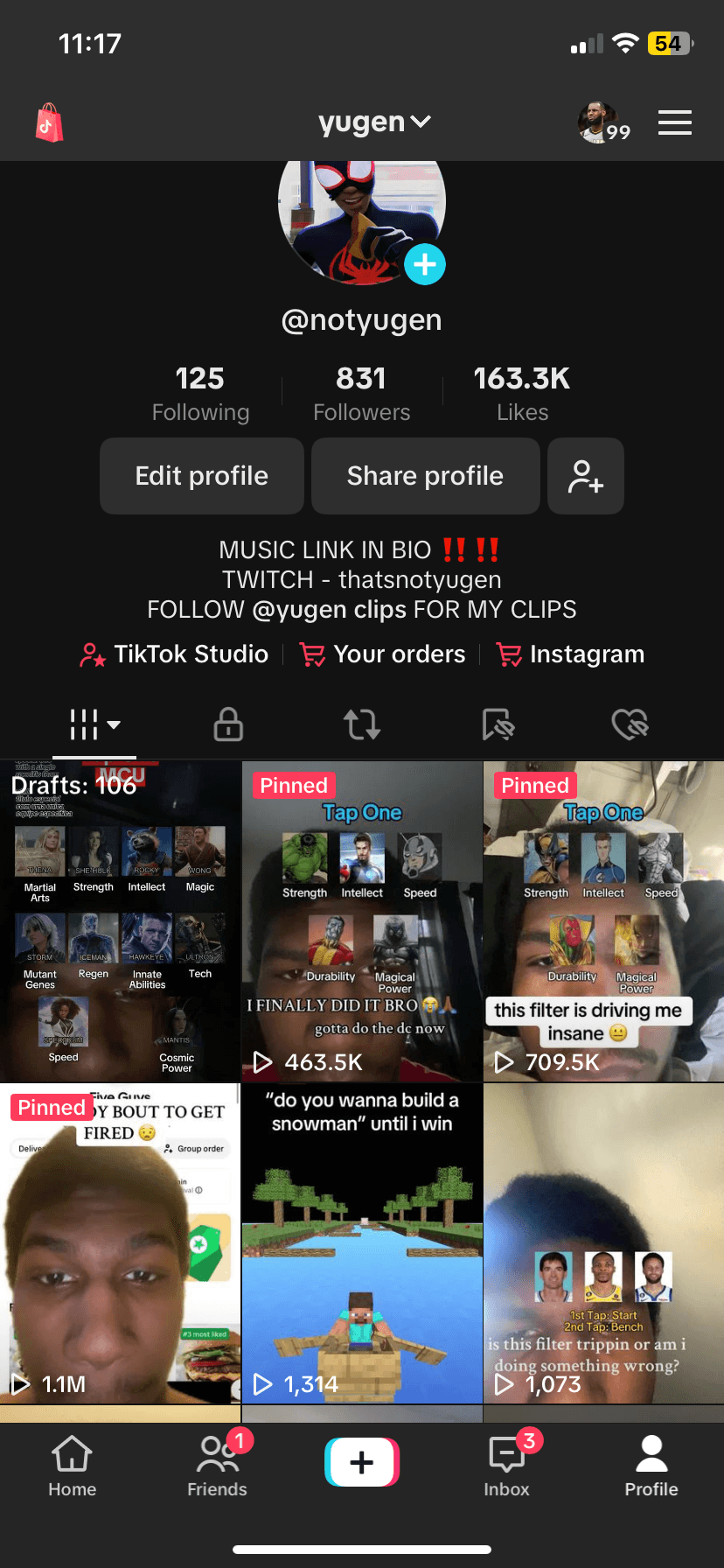Tap the avatar with 99 badge
This screenshot has width=724, height=1568.
600,122
